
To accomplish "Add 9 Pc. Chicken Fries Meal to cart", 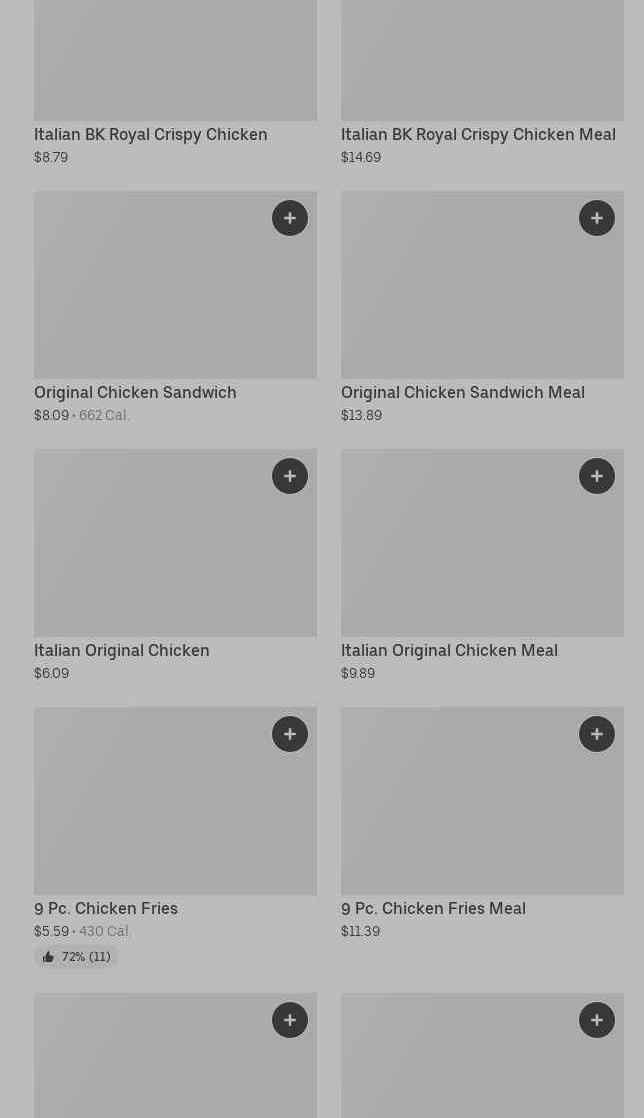I will (x=597, y=734).
